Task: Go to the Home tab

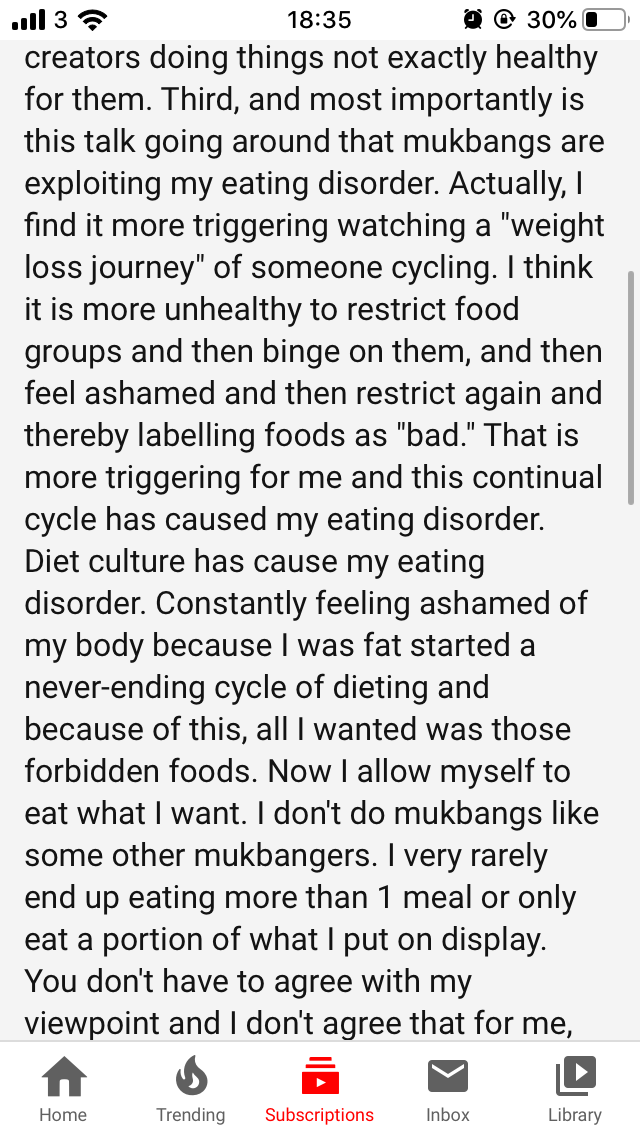Action: click(63, 1089)
